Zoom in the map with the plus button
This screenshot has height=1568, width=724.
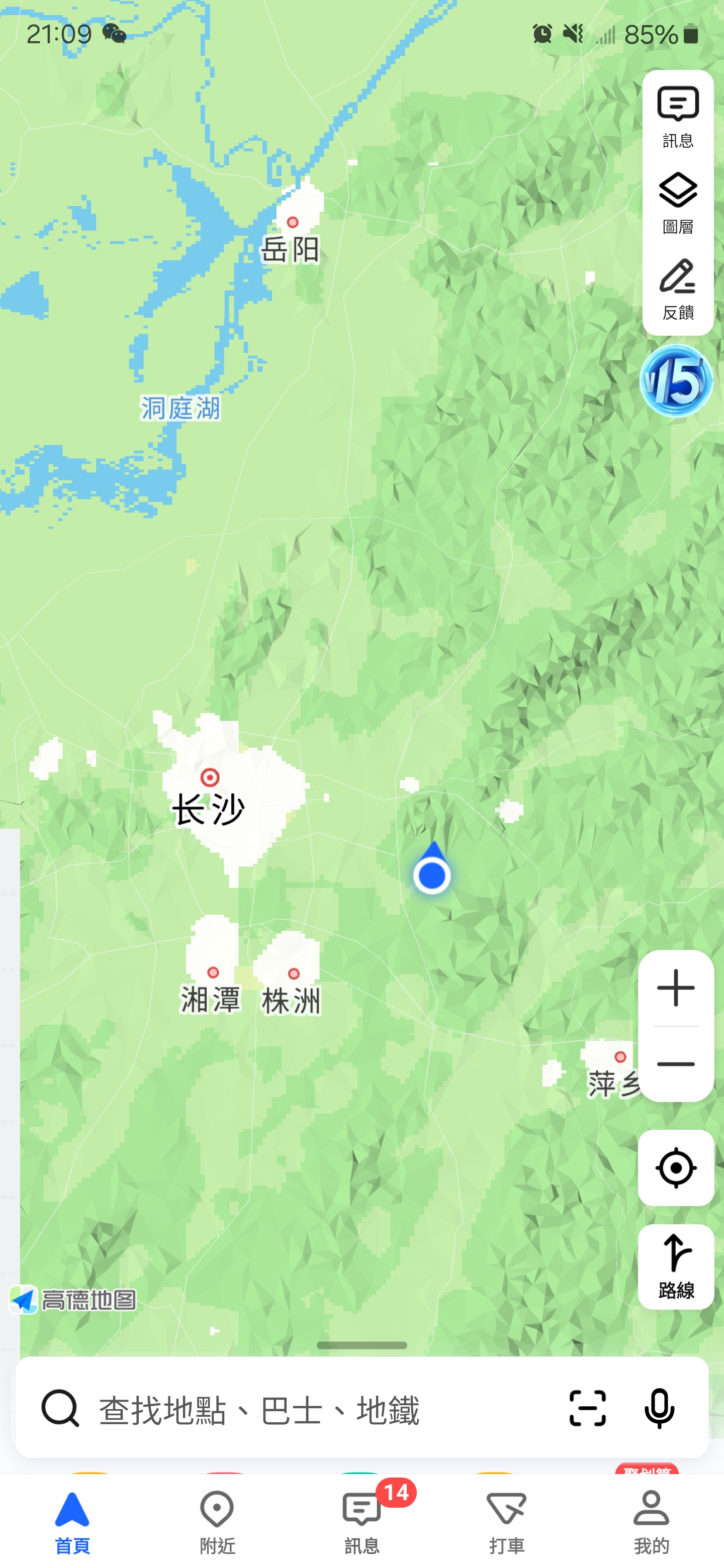[676, 988]
